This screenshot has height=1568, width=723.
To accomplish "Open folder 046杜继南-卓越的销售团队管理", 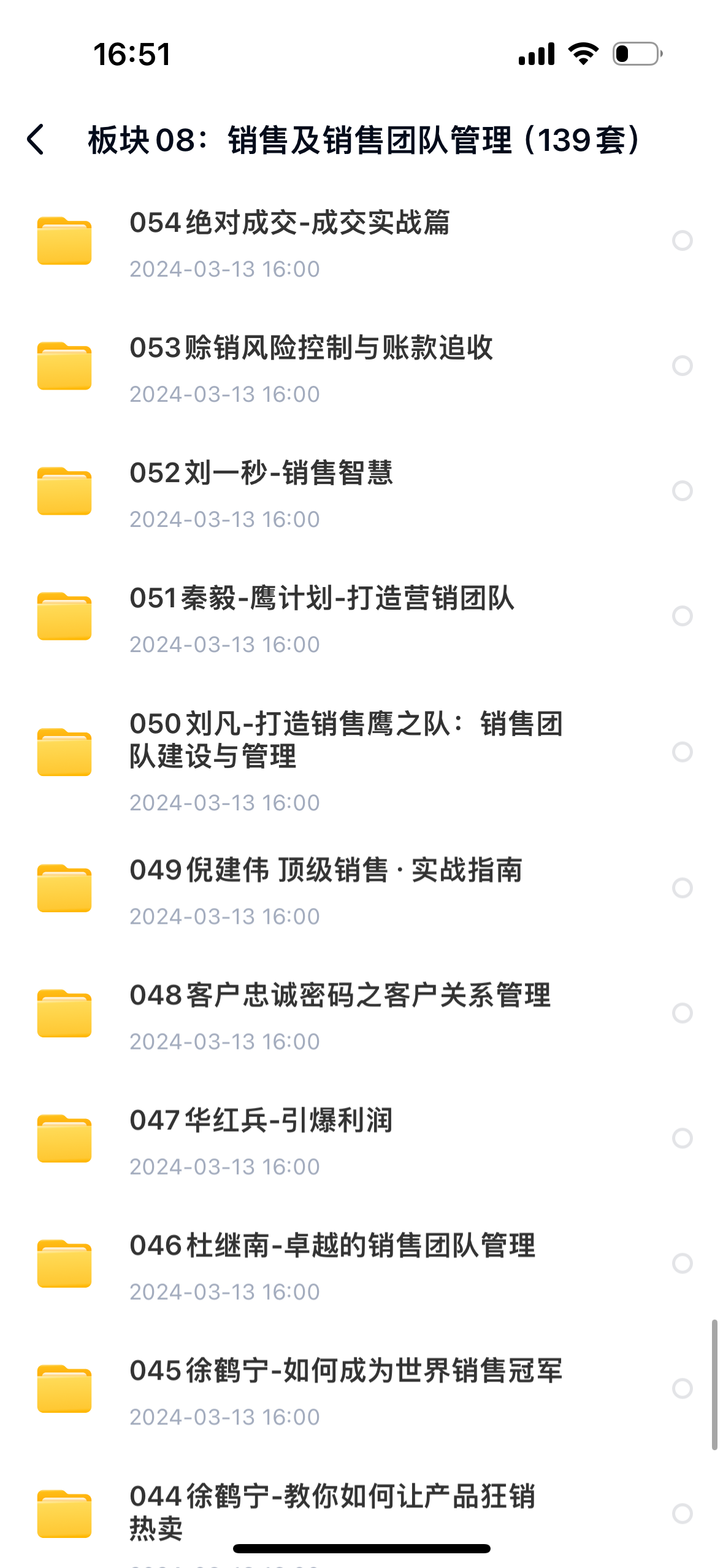I will [332, 1246].
